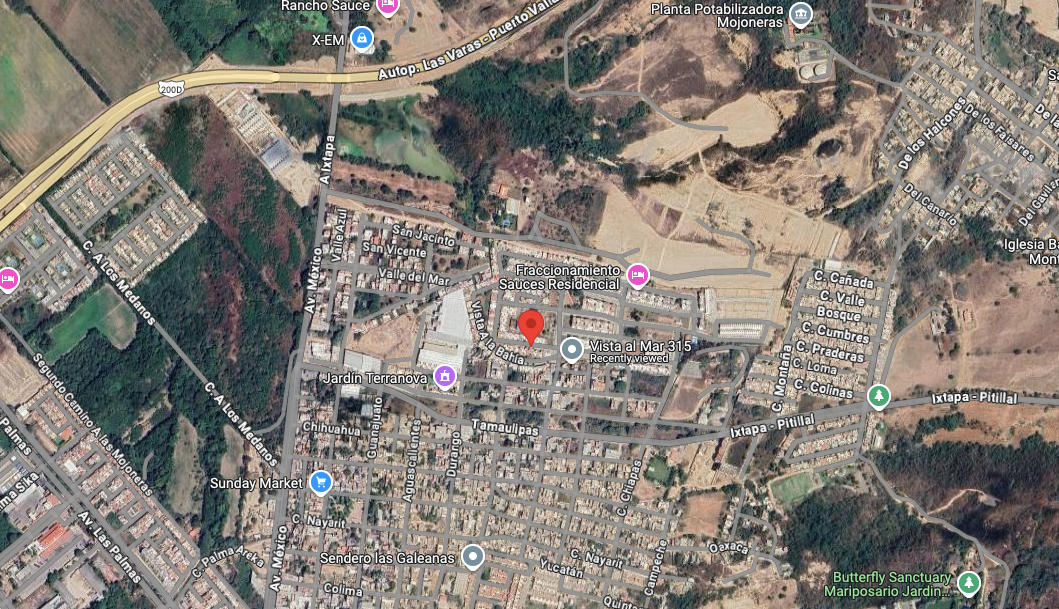The width and height of the screenshot is (1059, 609).
Task: Select the Sunday Market shopping pin
Action: point(320,482)
